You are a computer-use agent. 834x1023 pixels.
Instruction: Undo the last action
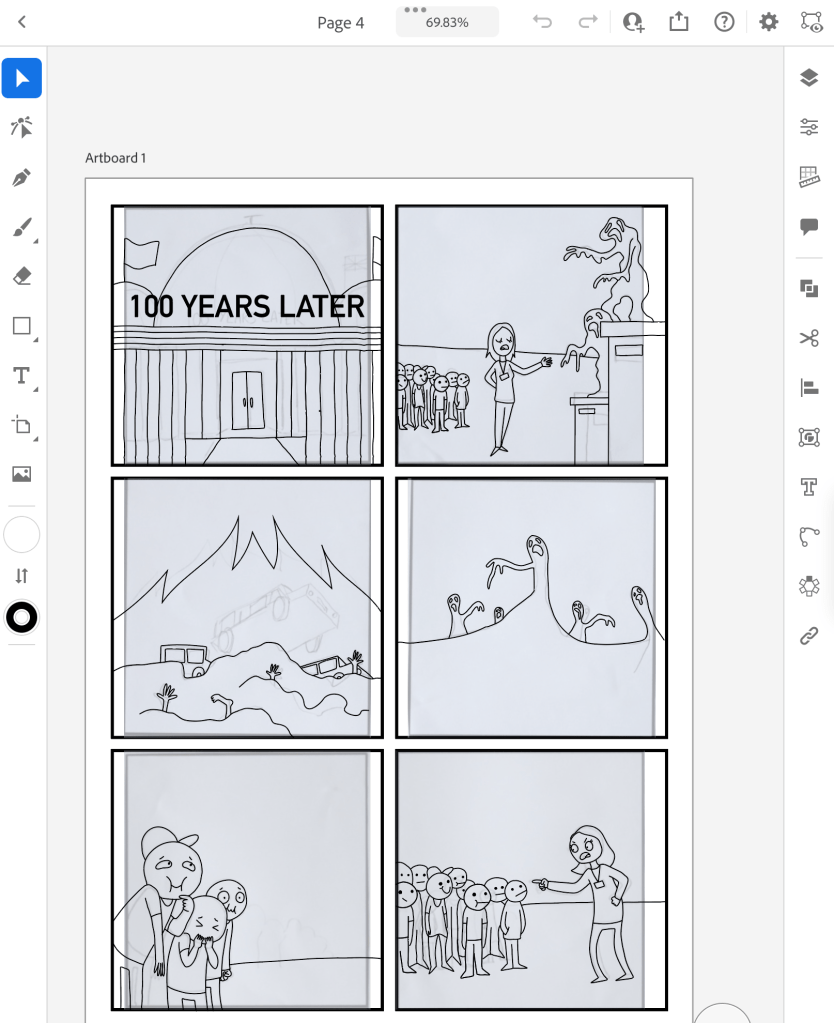click(x=543, y=22)
